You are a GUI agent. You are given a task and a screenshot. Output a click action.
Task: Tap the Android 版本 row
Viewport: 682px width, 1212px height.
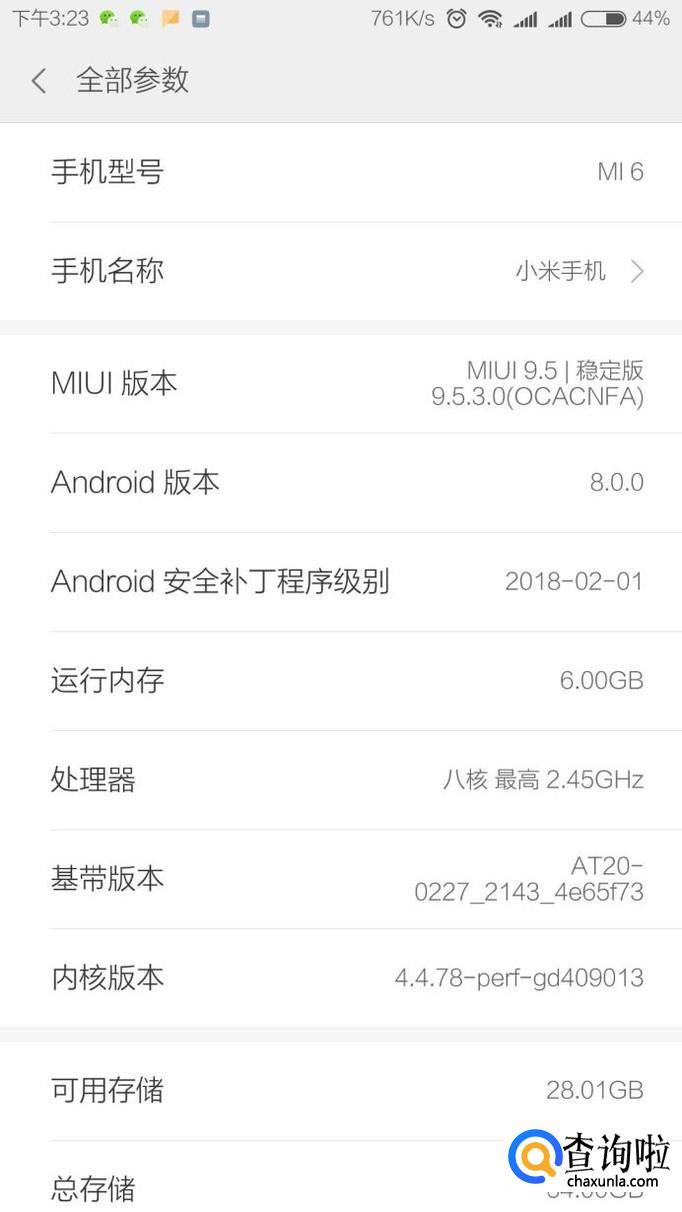(x=341, y=482)
